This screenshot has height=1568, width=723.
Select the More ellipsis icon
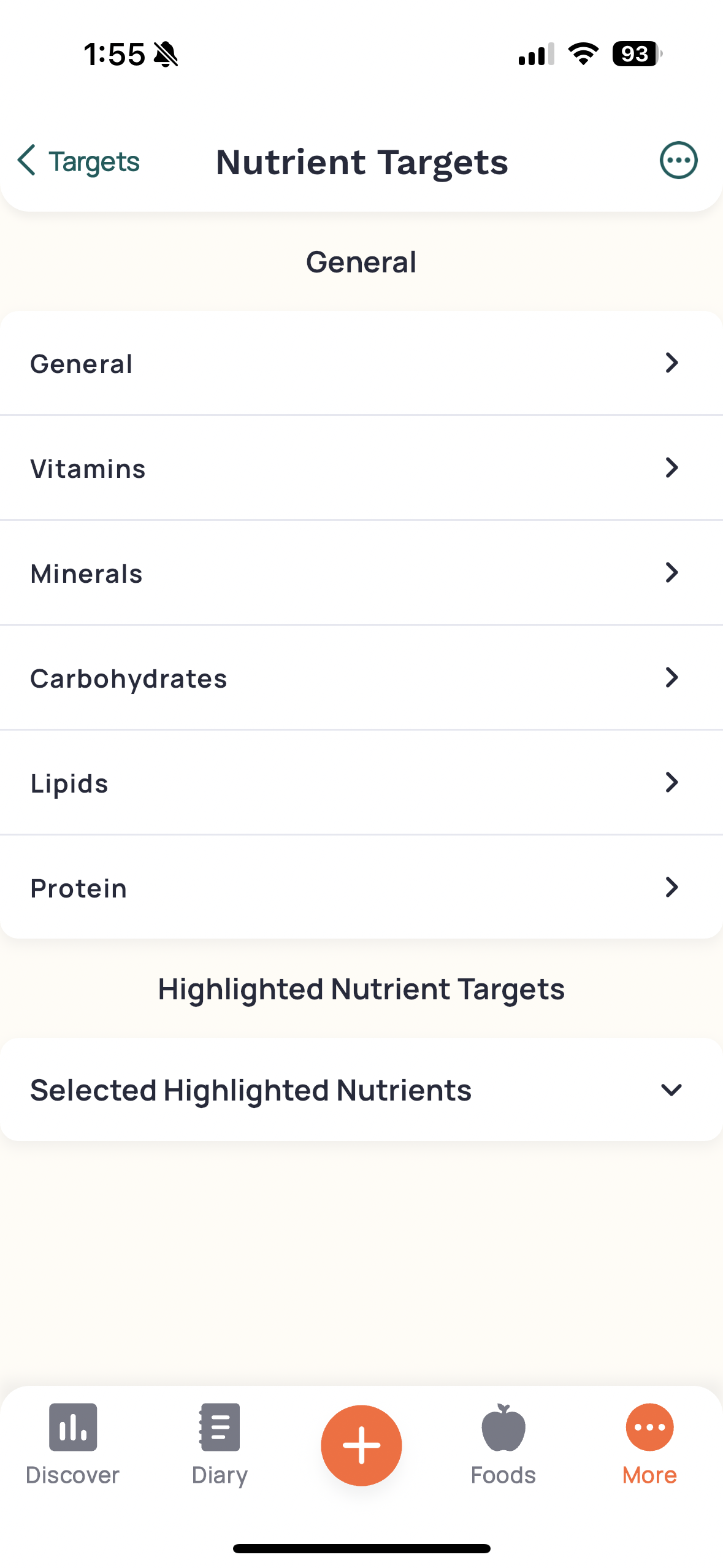(x=649, y=1426)
